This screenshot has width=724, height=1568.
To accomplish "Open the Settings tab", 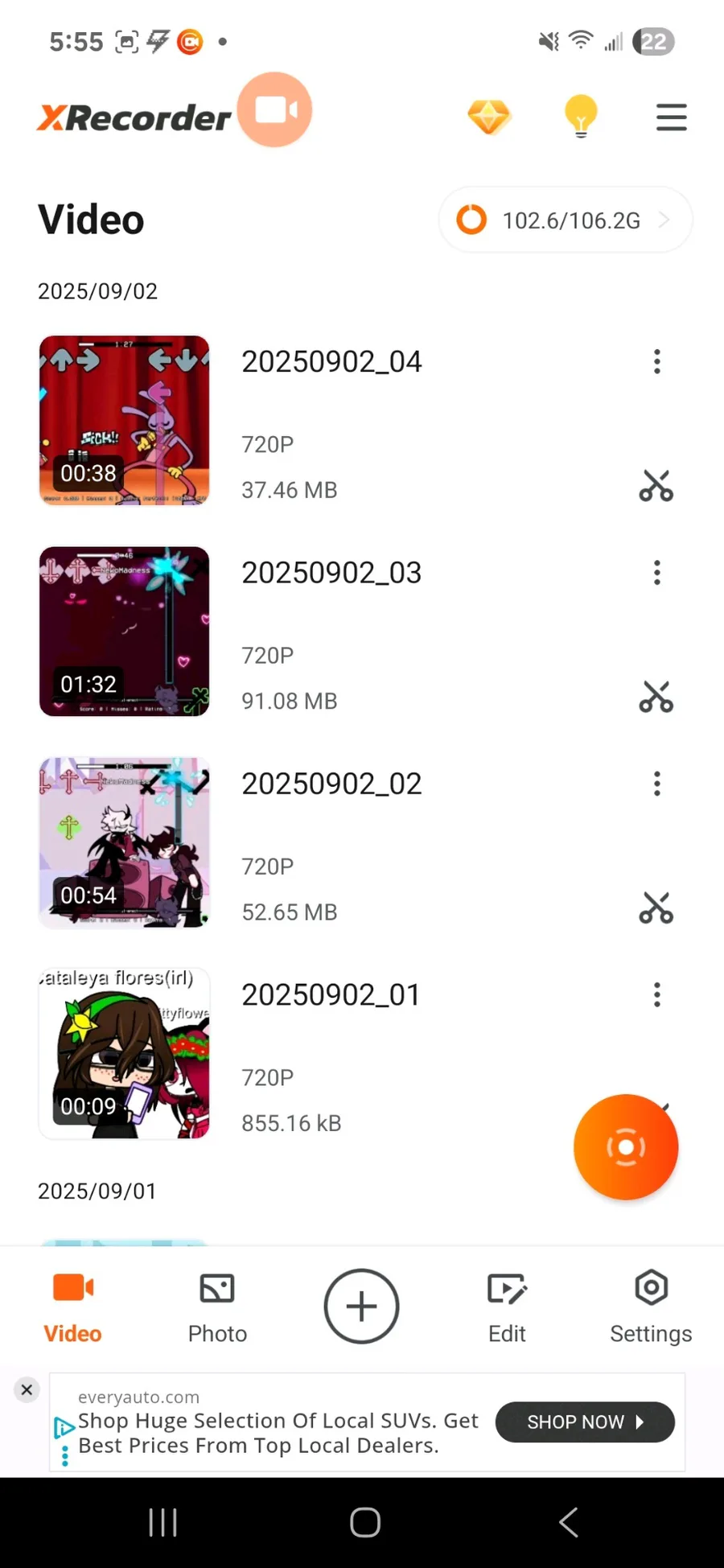I will [651, 1307].
